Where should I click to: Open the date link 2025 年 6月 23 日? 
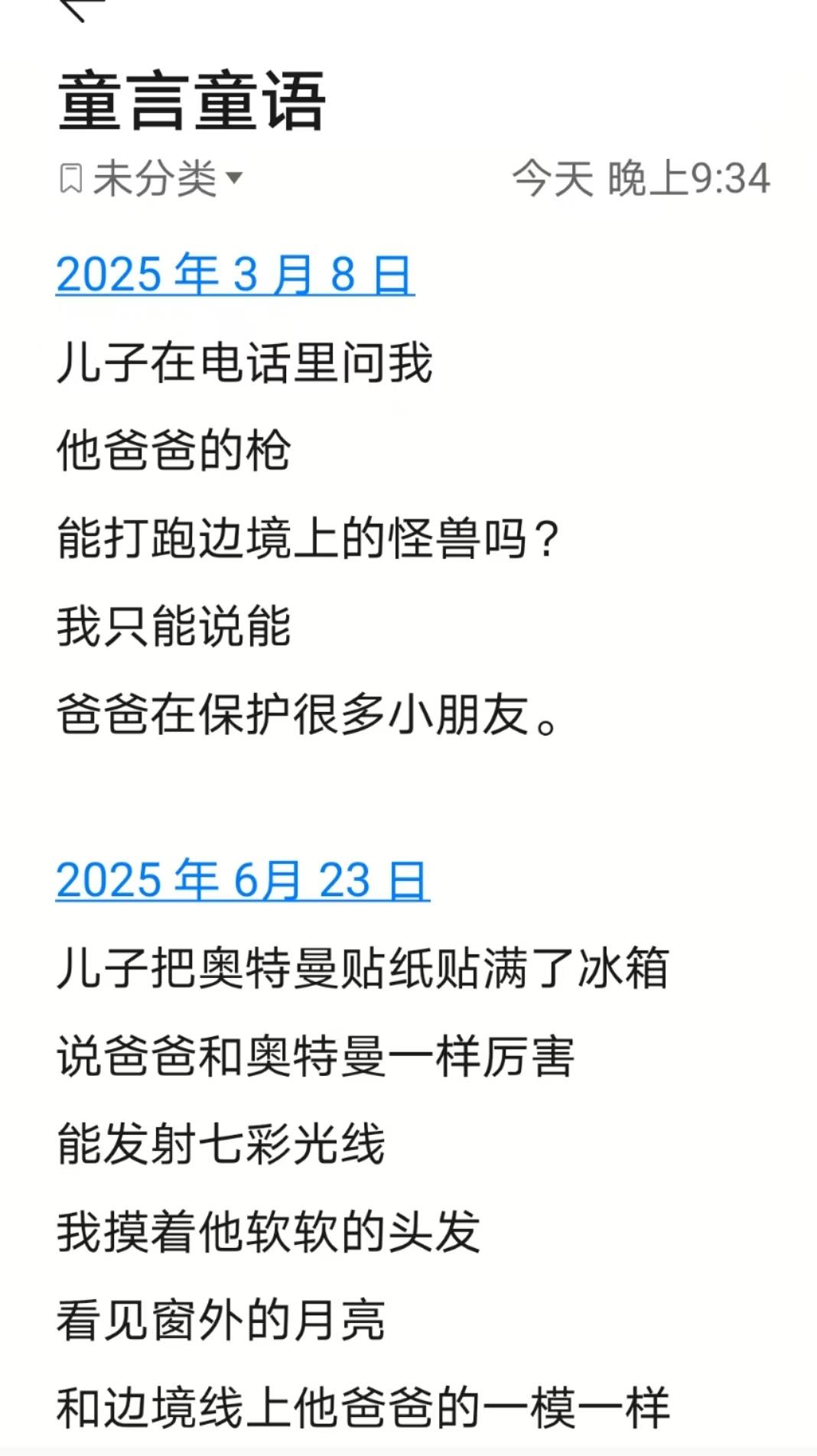pos(242,879)
